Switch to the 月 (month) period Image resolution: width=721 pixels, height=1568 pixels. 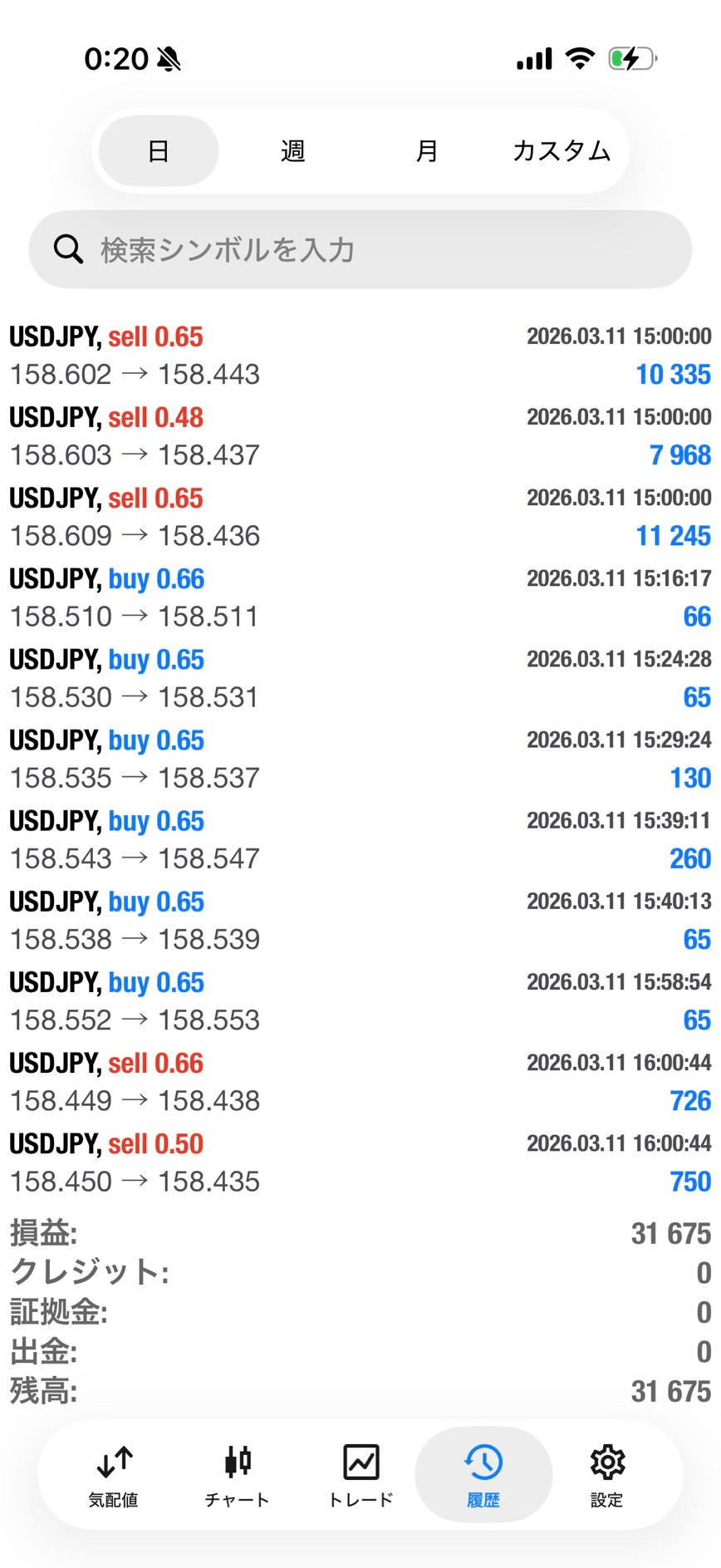(427, 150)
